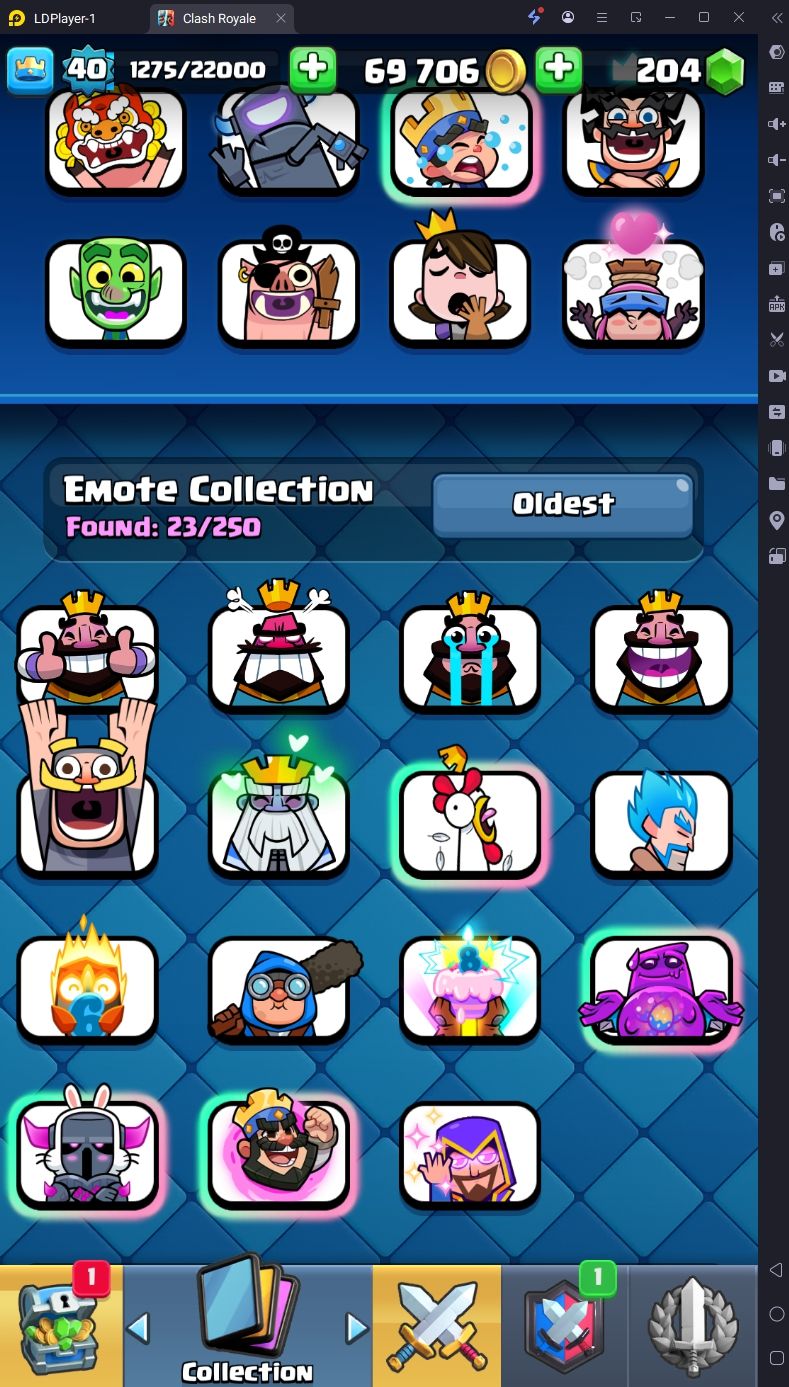
Task: Open the Shop tab with chest icon
Action: point(61,1324)
